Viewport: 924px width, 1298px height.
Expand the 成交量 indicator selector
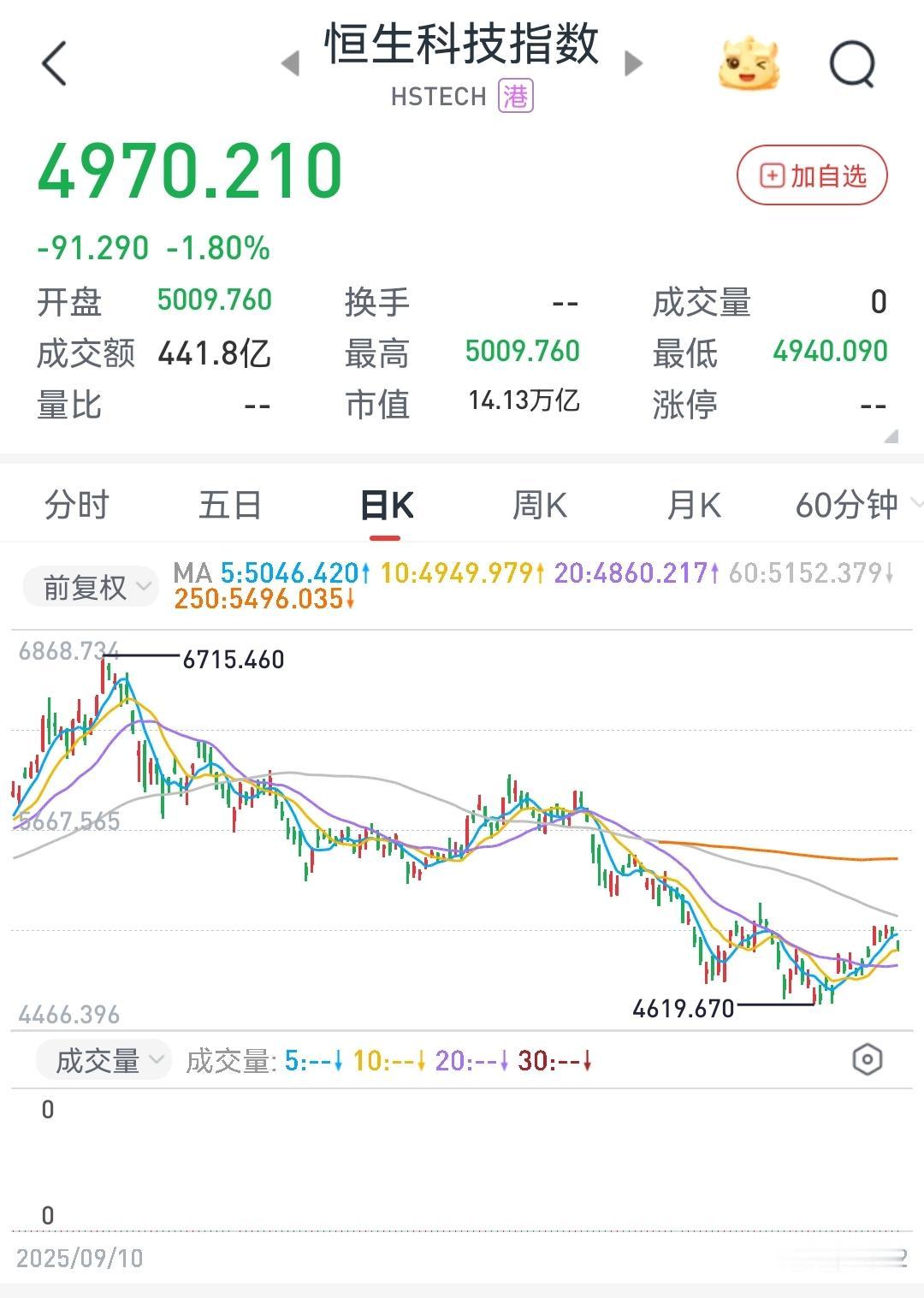103,1060
